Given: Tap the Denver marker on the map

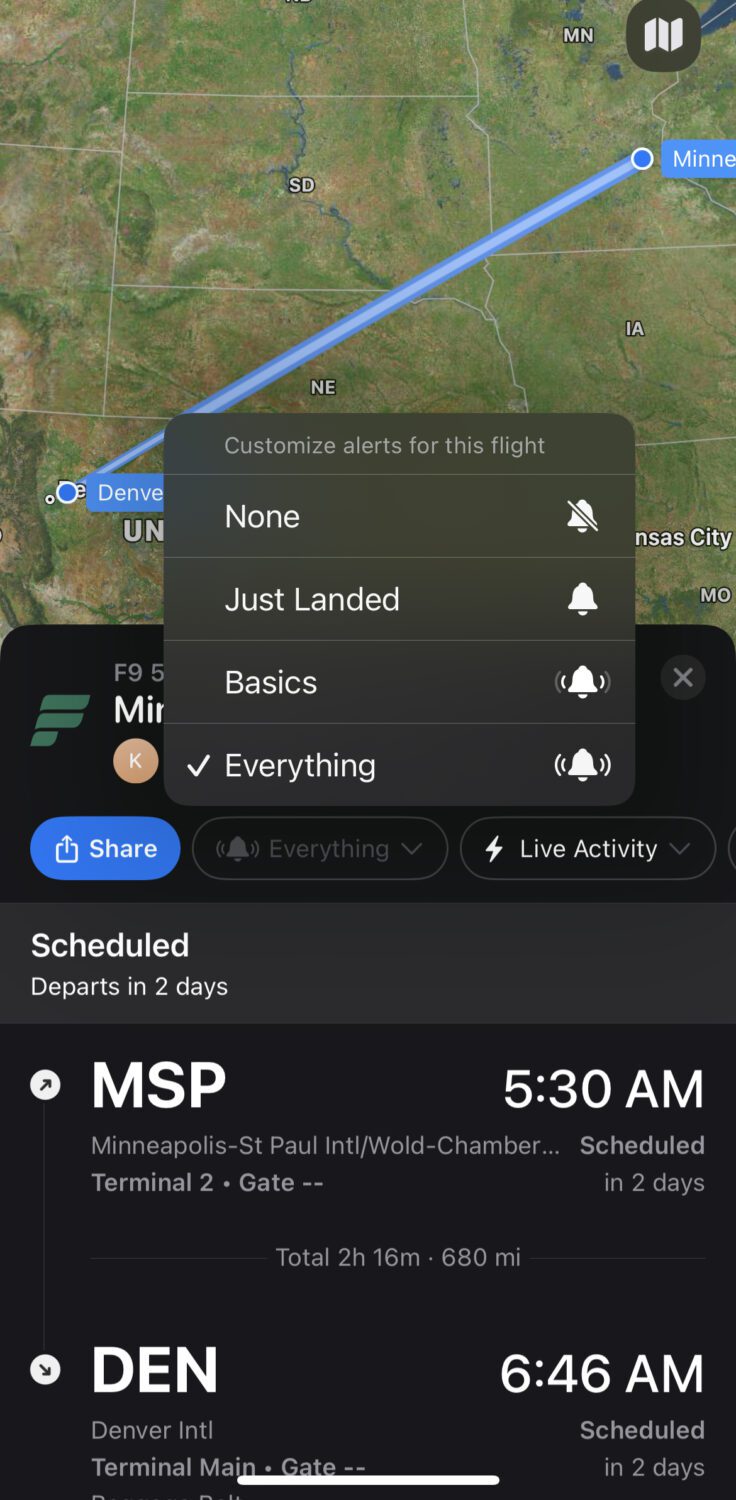Looking at the screenshot, I should click(x=66, y=492).
